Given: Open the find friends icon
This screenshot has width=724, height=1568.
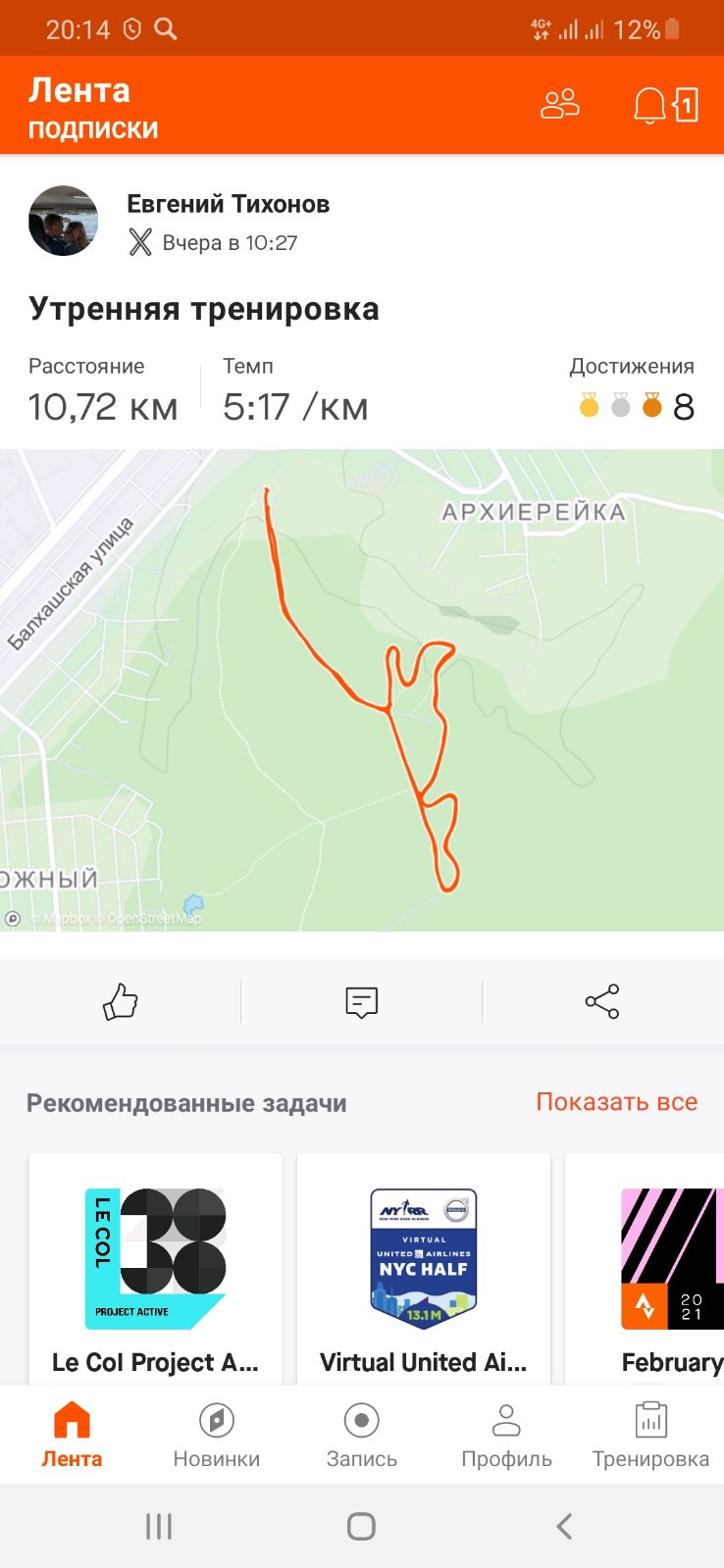Looking at the screenshot, I should pyautogui.click(x=560, y=104).
